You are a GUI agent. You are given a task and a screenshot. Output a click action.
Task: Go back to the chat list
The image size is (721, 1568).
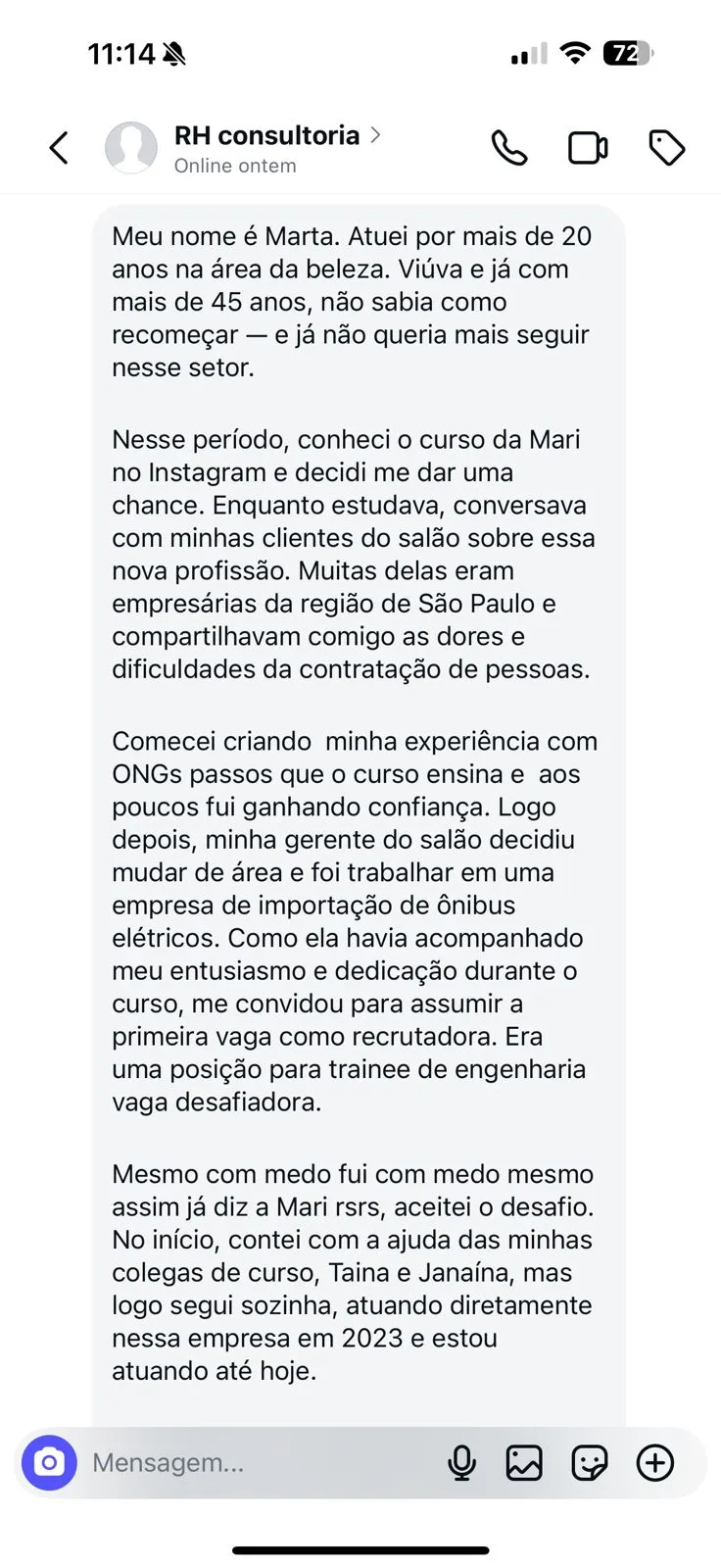tap(59, 148)
